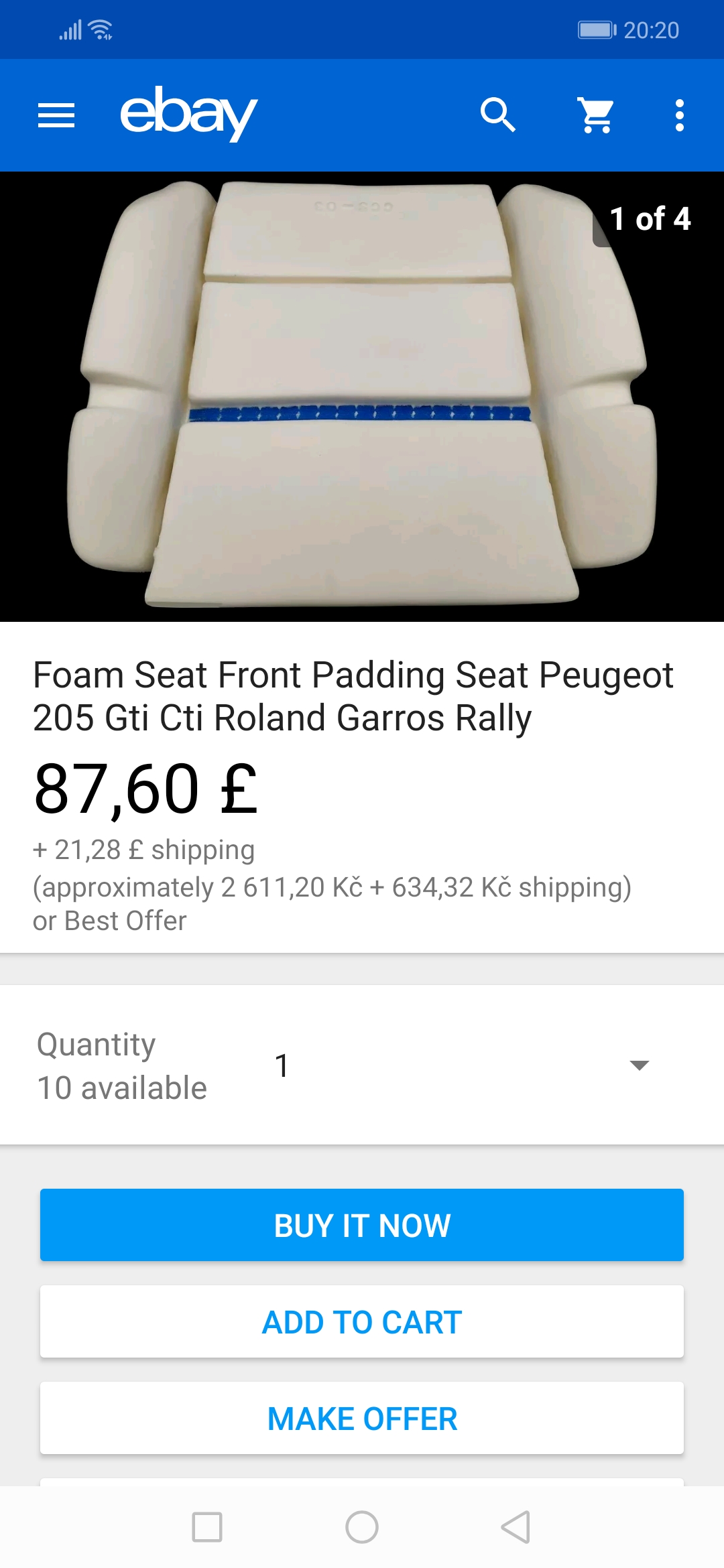The image size is (724, 1568).
Task: Open the foam seat product photo
Action: tap(362, 397)
